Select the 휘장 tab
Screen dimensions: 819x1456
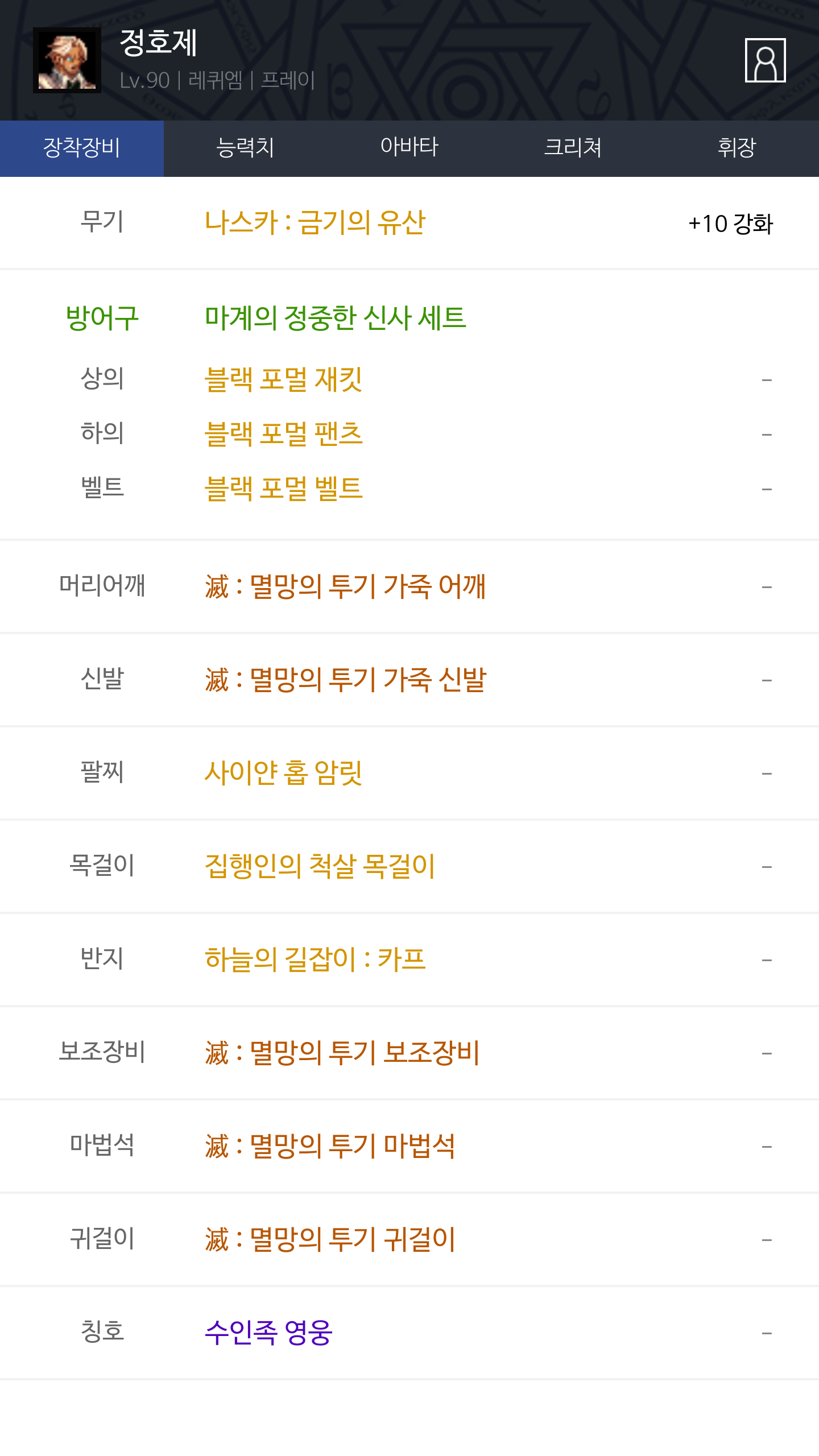[x=737, y=148]
